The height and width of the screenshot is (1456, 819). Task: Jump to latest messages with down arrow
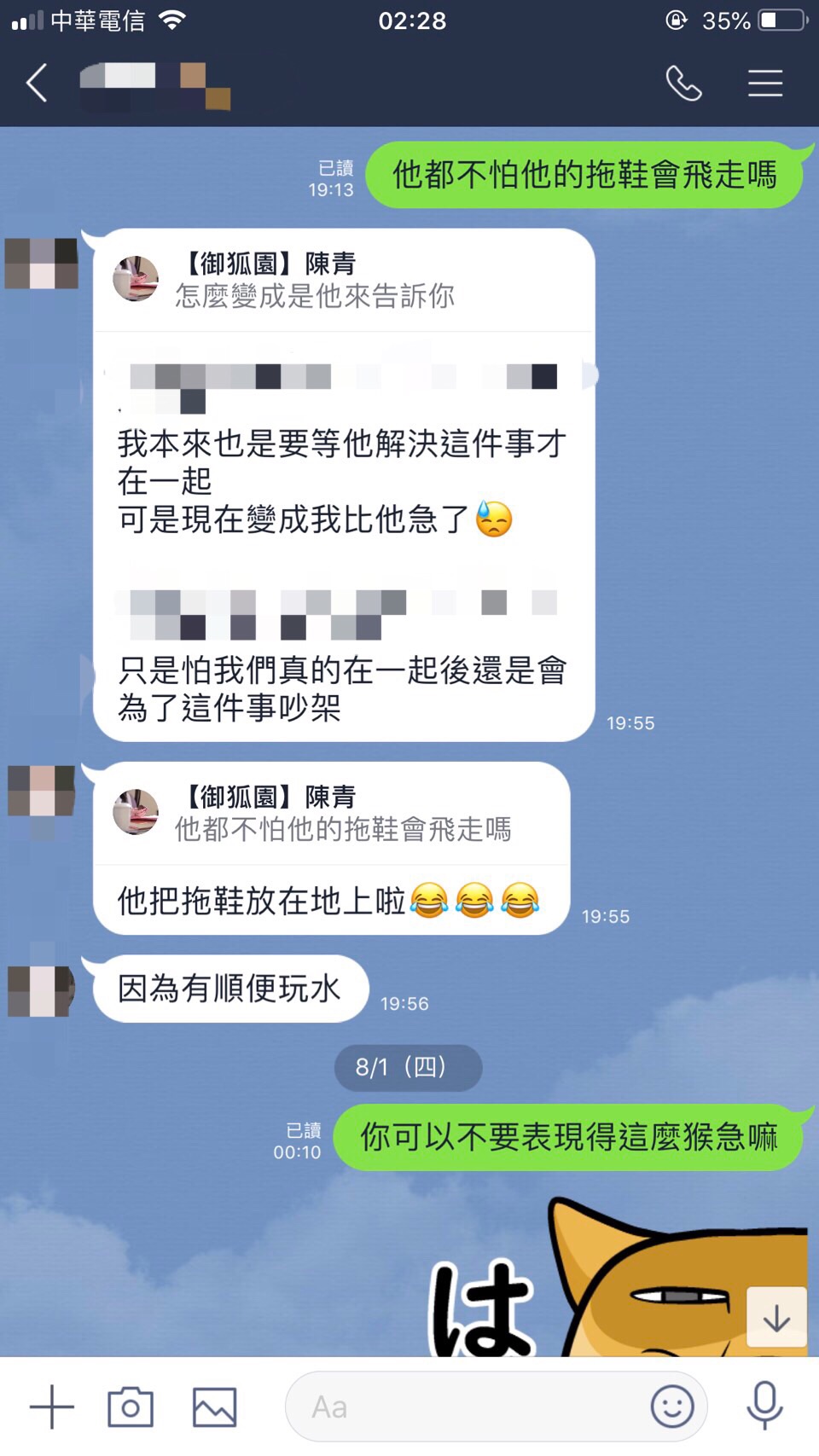click(776, 1318)
